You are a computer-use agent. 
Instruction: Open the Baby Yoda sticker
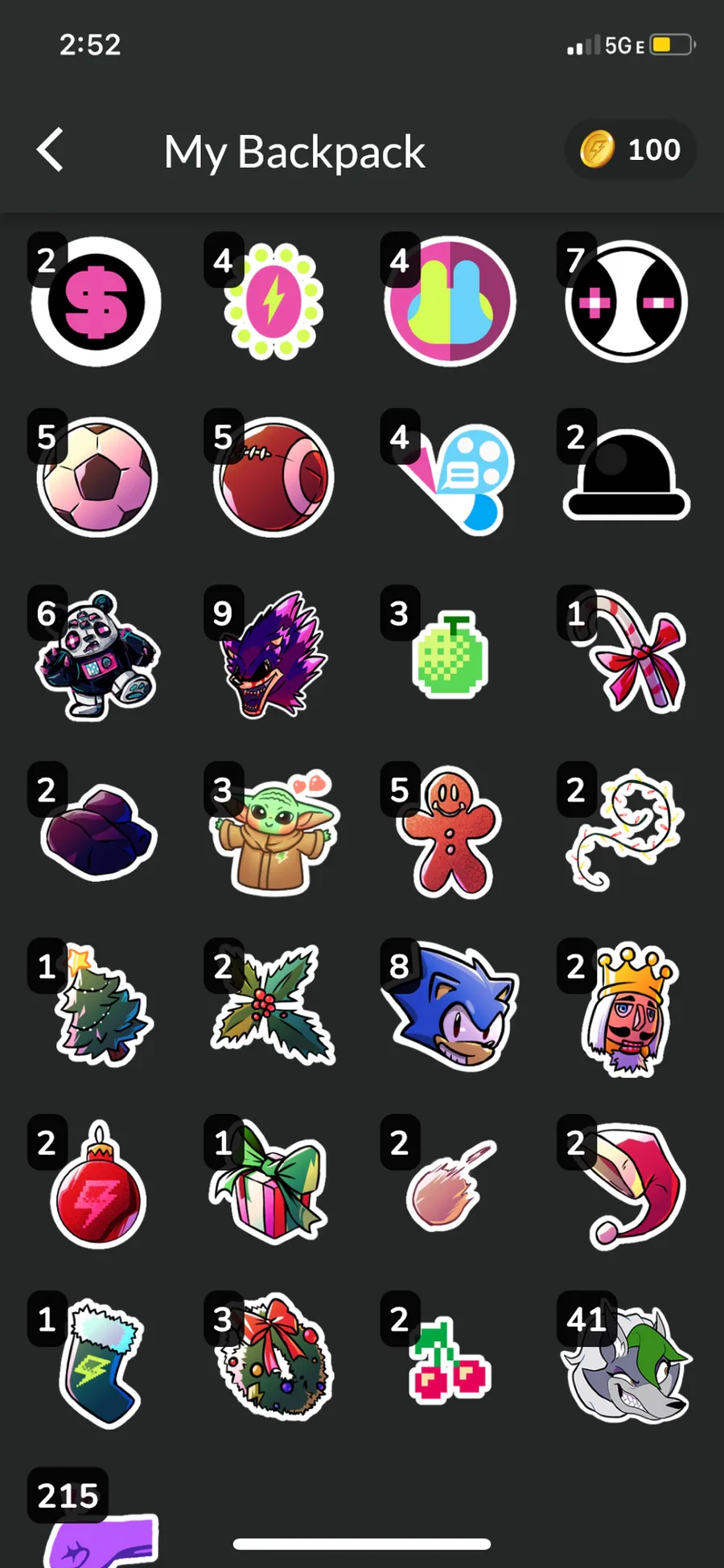[x=274, y=832]
